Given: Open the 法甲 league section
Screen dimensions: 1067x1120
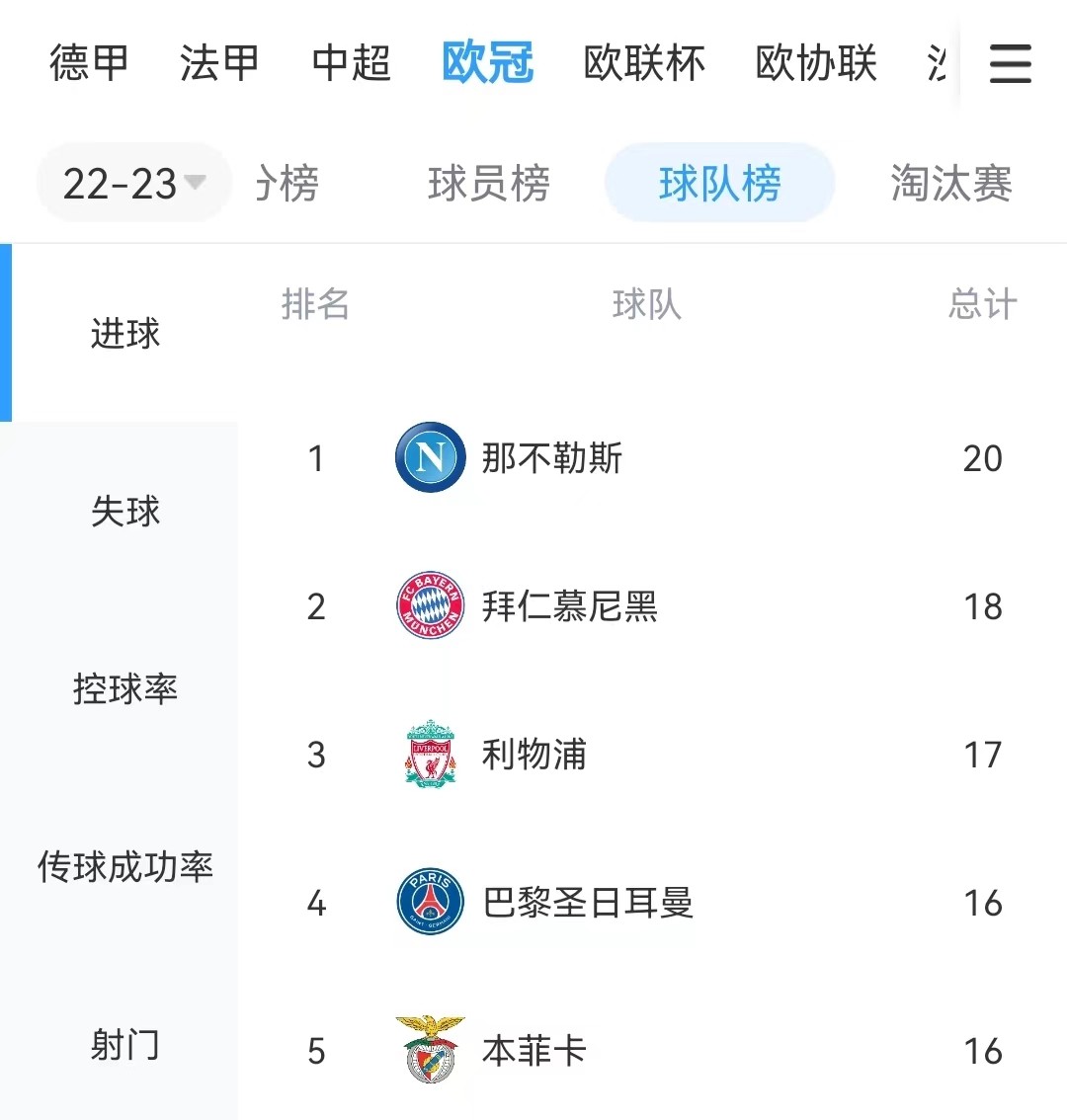Looking at the screenshot, I should [x=219, y=63].
